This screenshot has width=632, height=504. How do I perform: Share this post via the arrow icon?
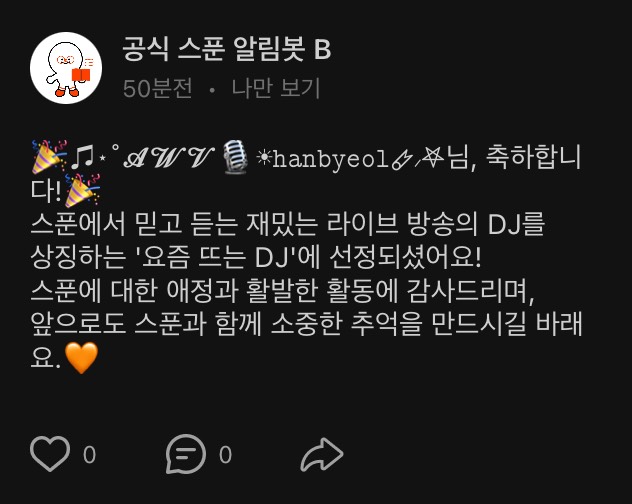tap(322, 455)
